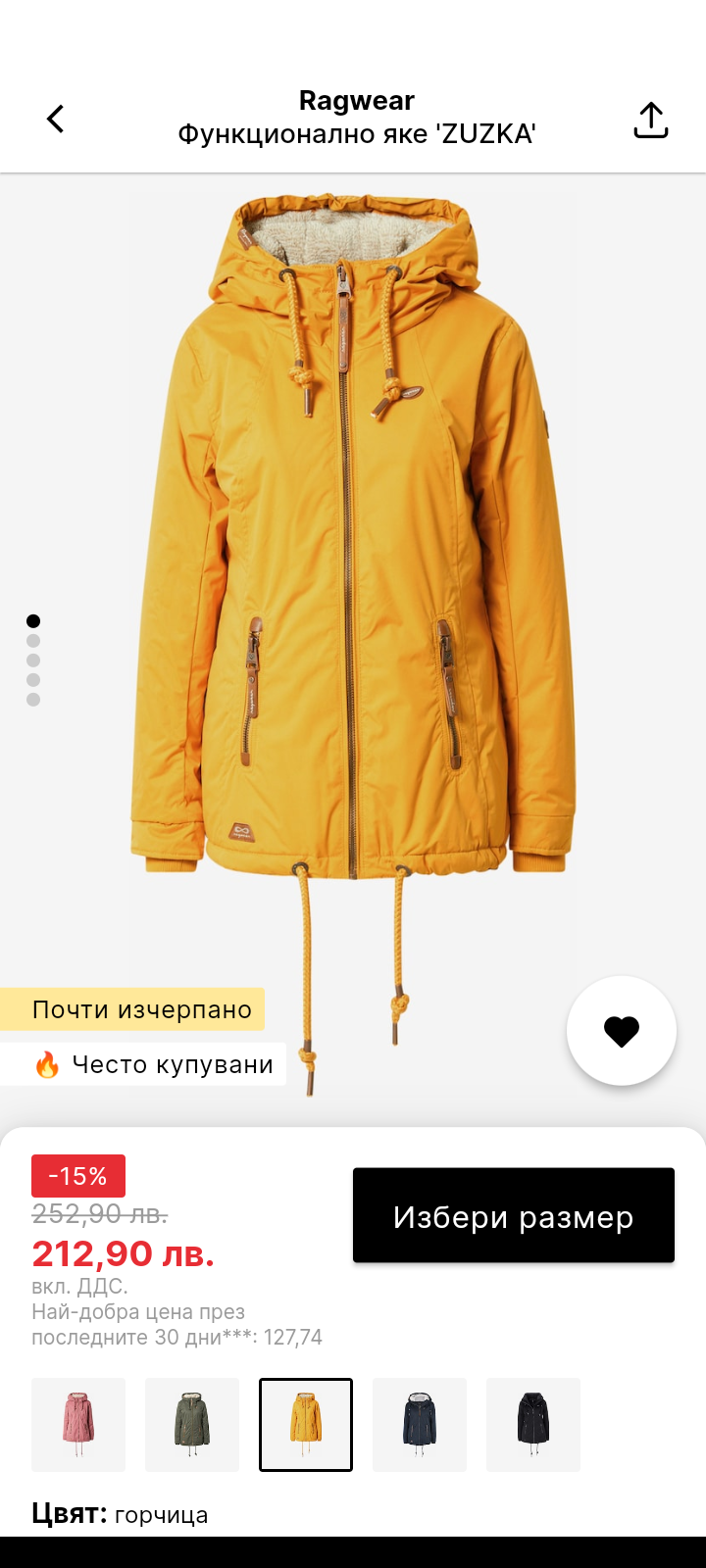This screenshot has width=706, height=1568.
Task: Select the black color variant
Action: [533, 1424]
